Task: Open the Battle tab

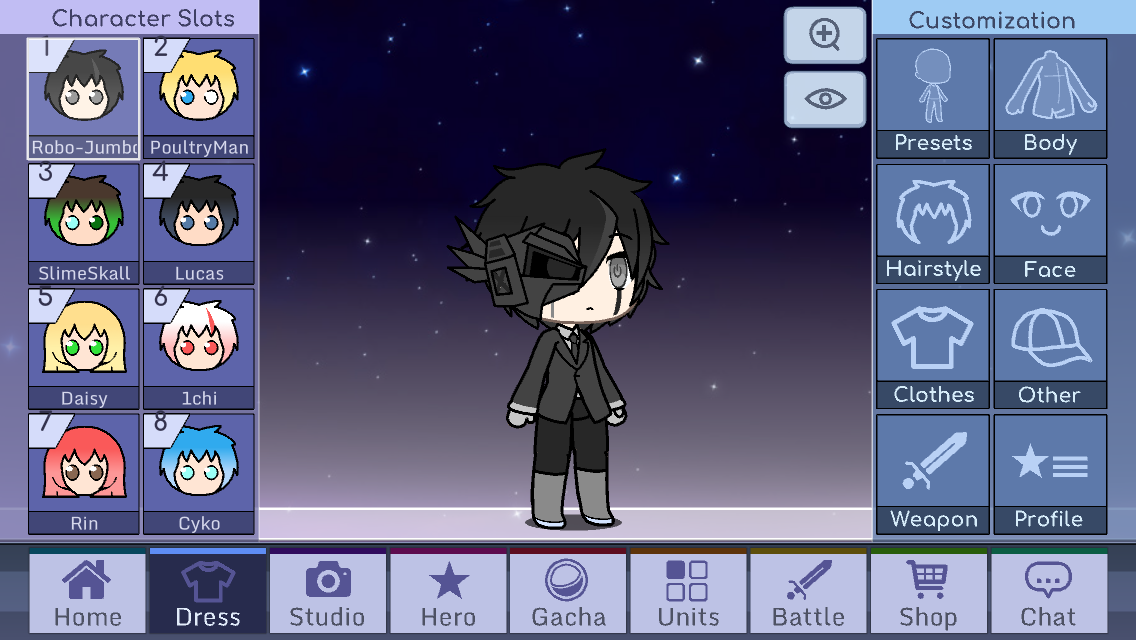Action: tap(809, 591)
